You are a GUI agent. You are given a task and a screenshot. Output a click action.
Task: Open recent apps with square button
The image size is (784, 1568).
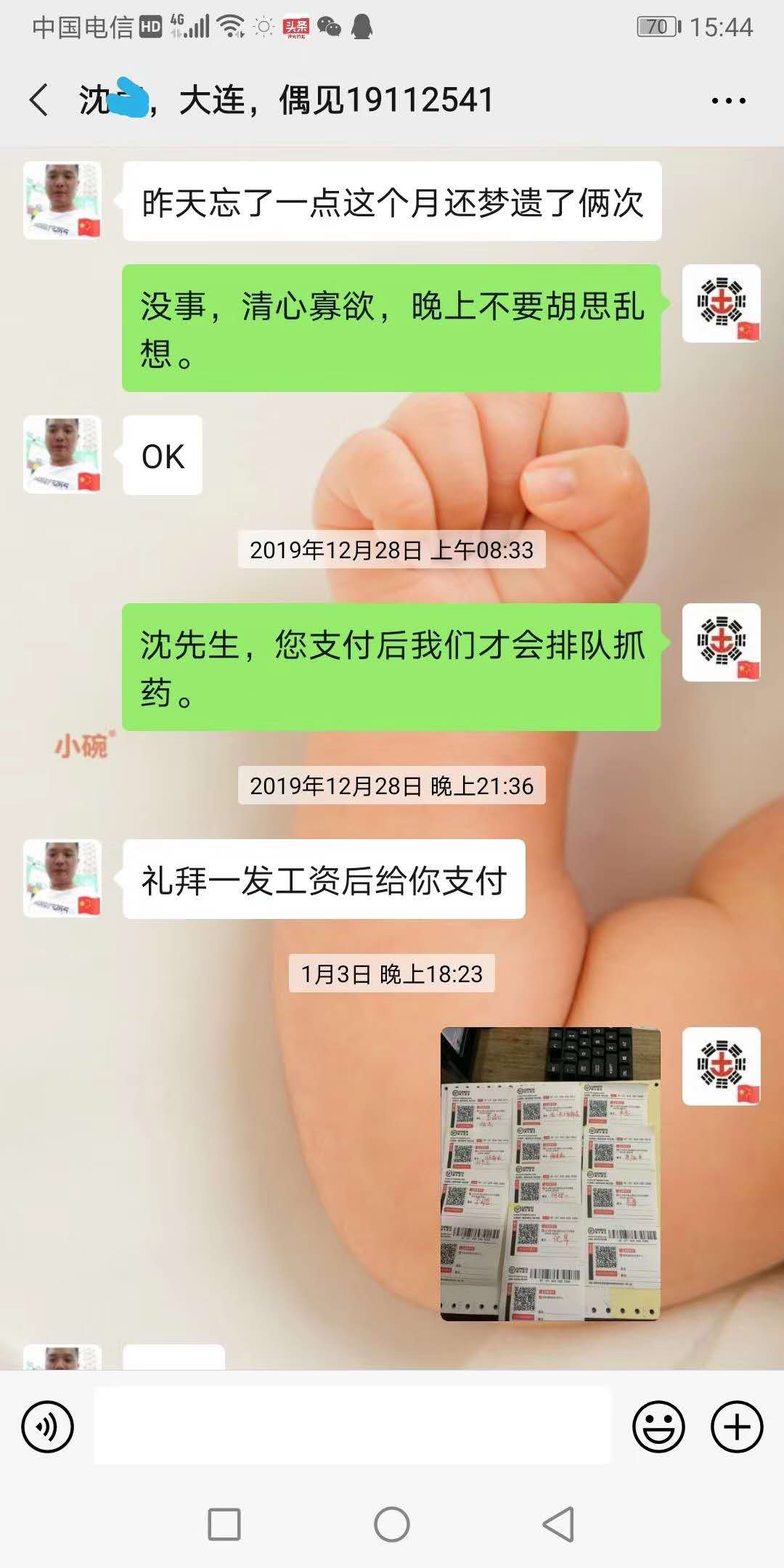[224, 1524]
